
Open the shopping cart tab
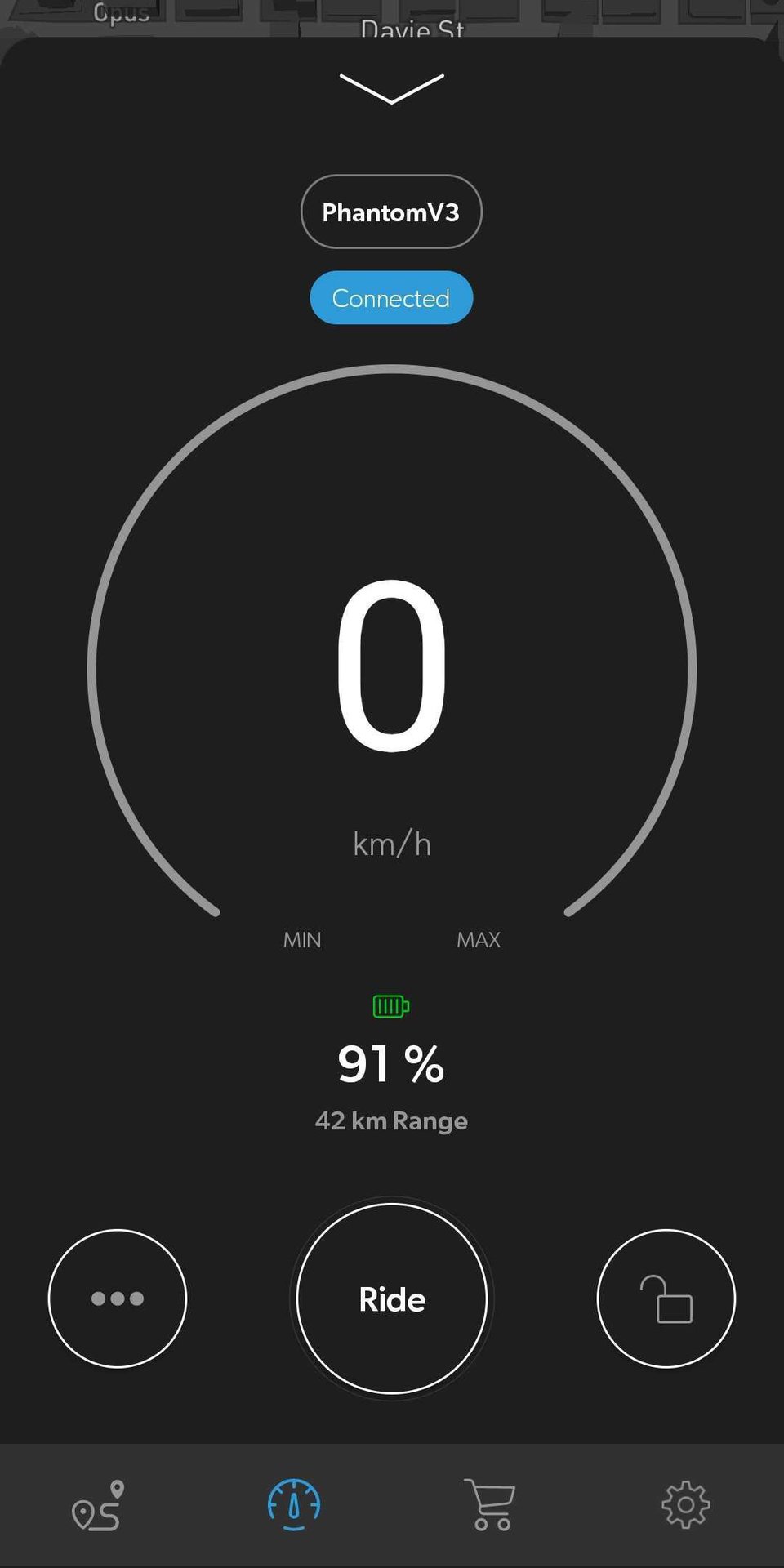(490, 1504)
